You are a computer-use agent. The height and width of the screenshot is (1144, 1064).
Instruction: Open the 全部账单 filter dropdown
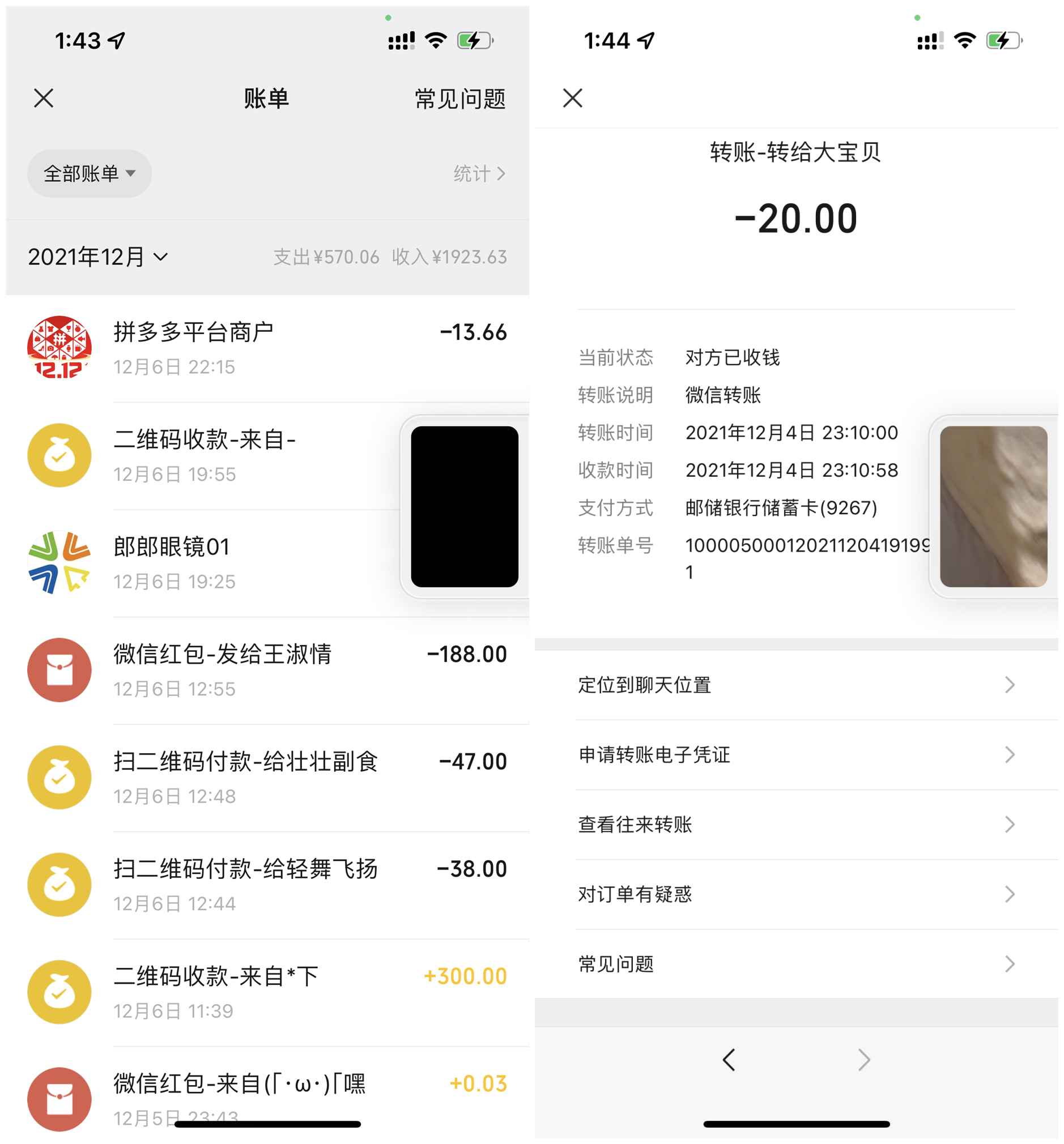click(88, 173)
